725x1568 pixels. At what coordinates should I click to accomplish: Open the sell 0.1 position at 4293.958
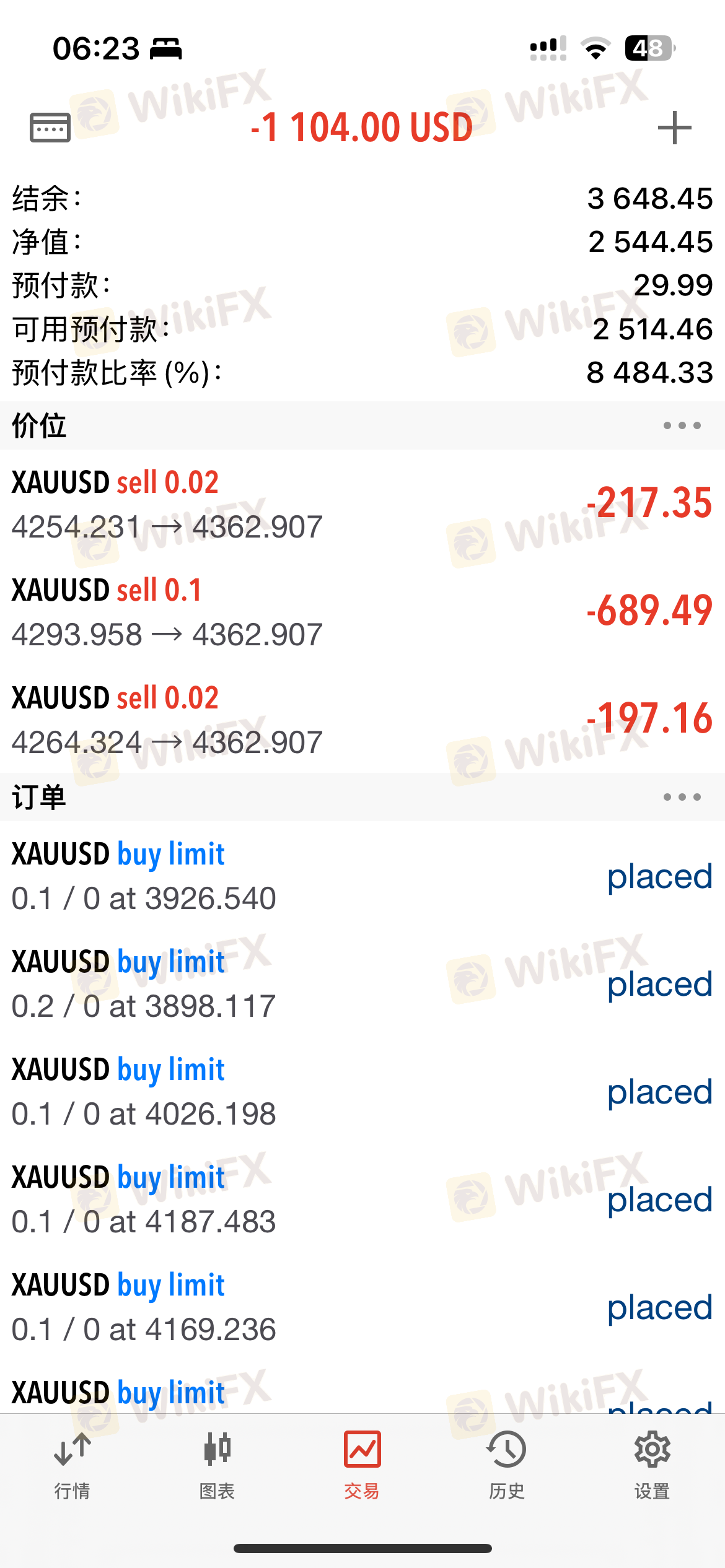(362, 612)
